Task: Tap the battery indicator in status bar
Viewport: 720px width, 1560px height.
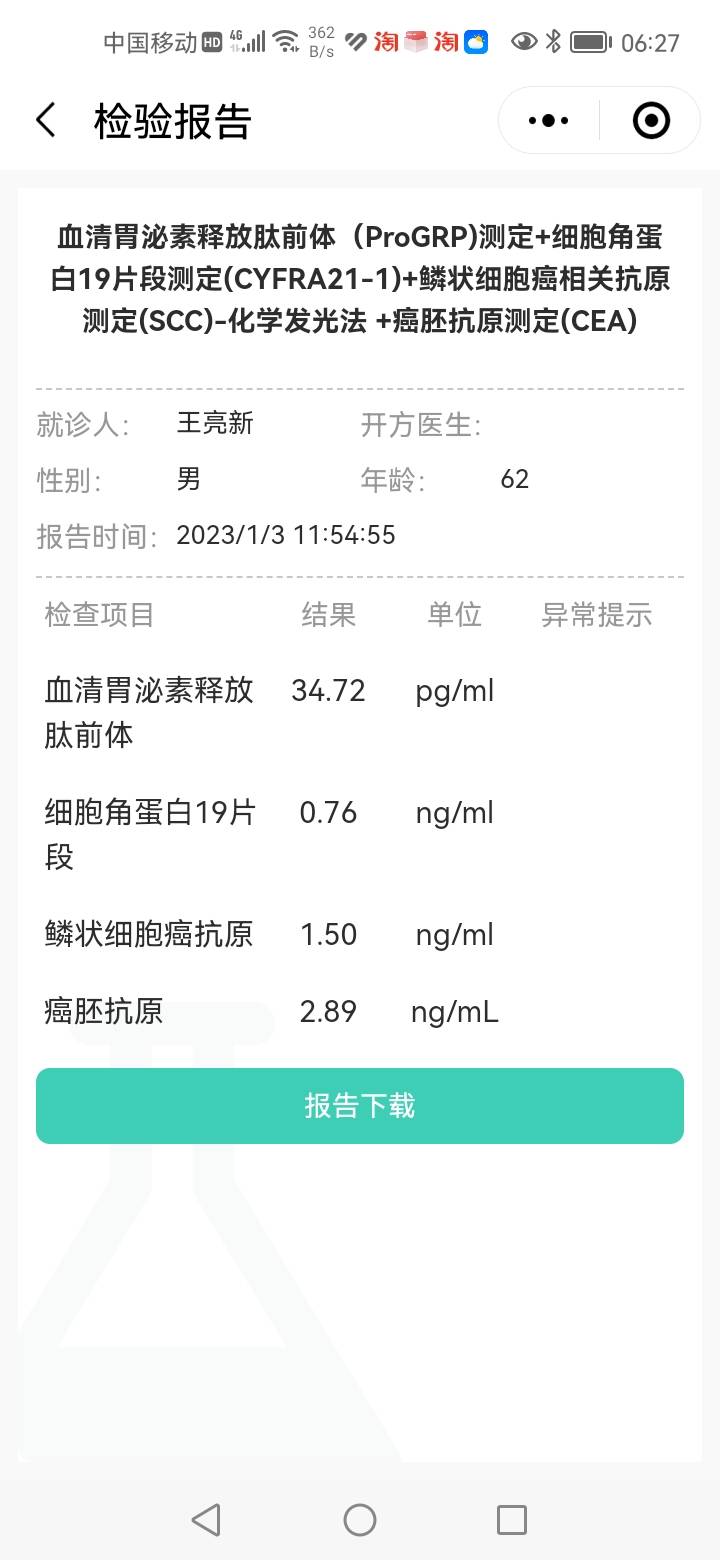Action: point(590,41)
